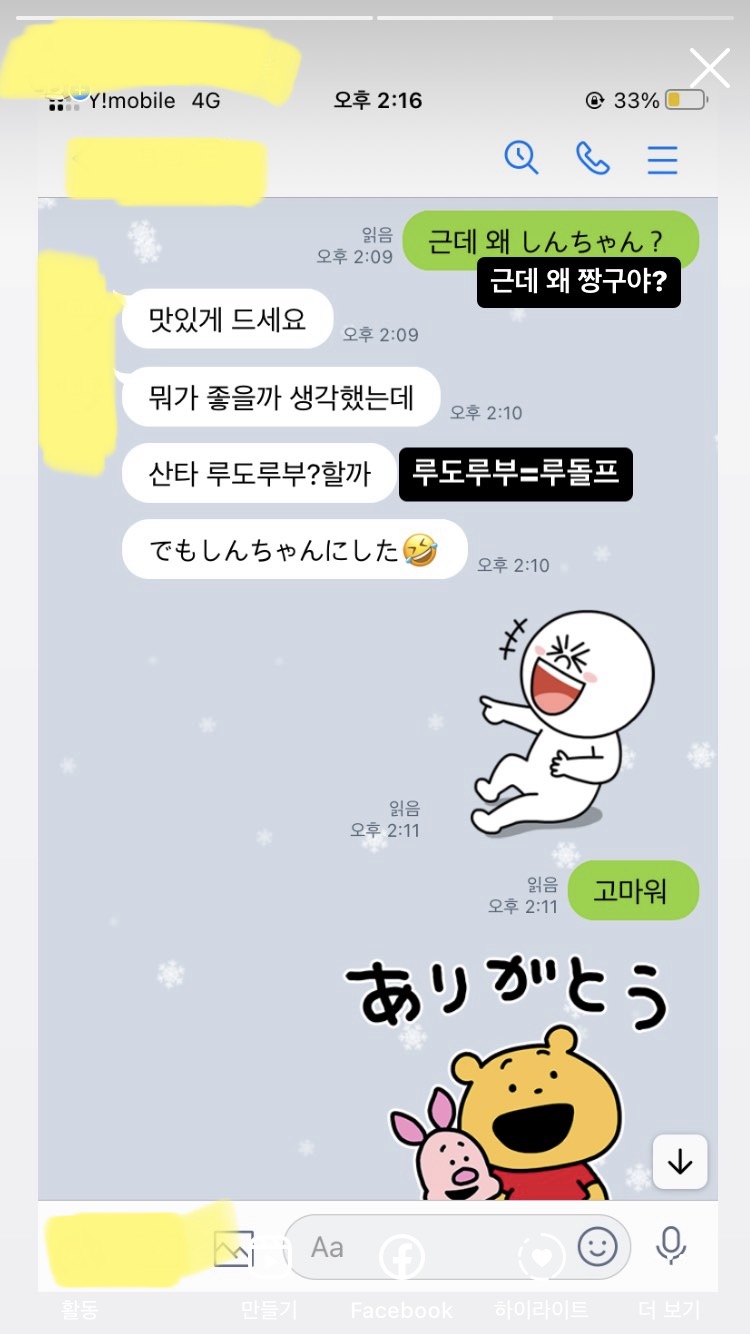Open the 활동 viewers list

click(x=80, y=1285)
